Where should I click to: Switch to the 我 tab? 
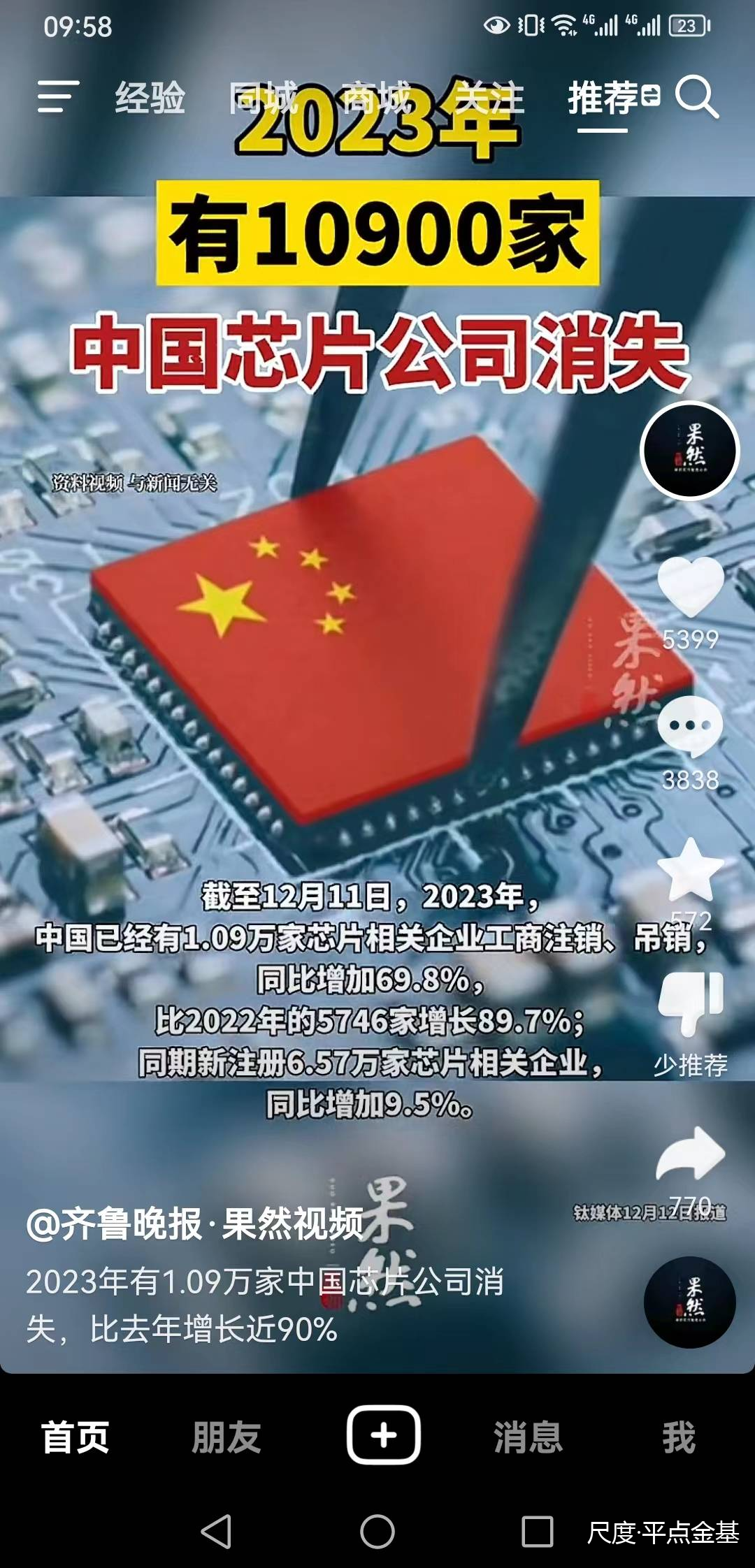(x=679, y=1437)
